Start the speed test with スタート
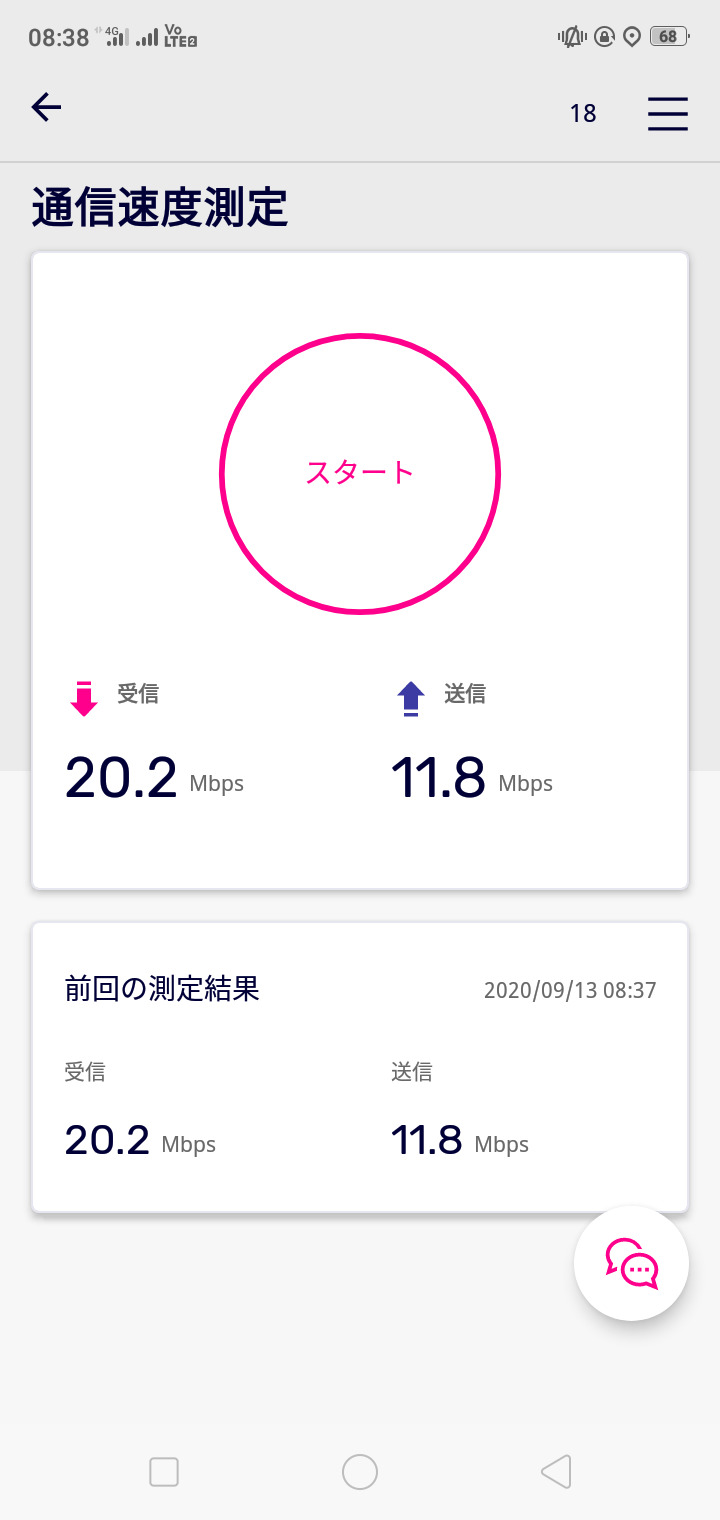Viewport: 720px width, 1520px height. pos(360,473)
